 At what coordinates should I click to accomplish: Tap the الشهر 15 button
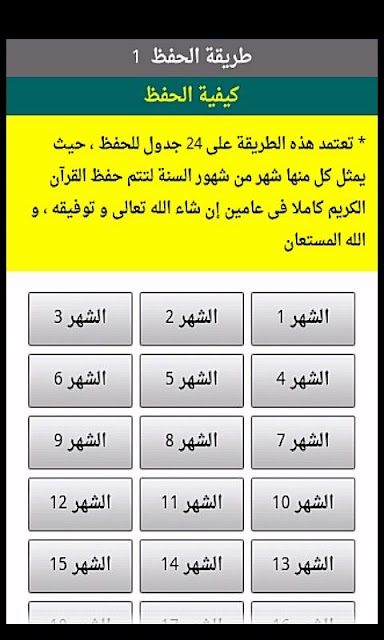click(80, 566)
